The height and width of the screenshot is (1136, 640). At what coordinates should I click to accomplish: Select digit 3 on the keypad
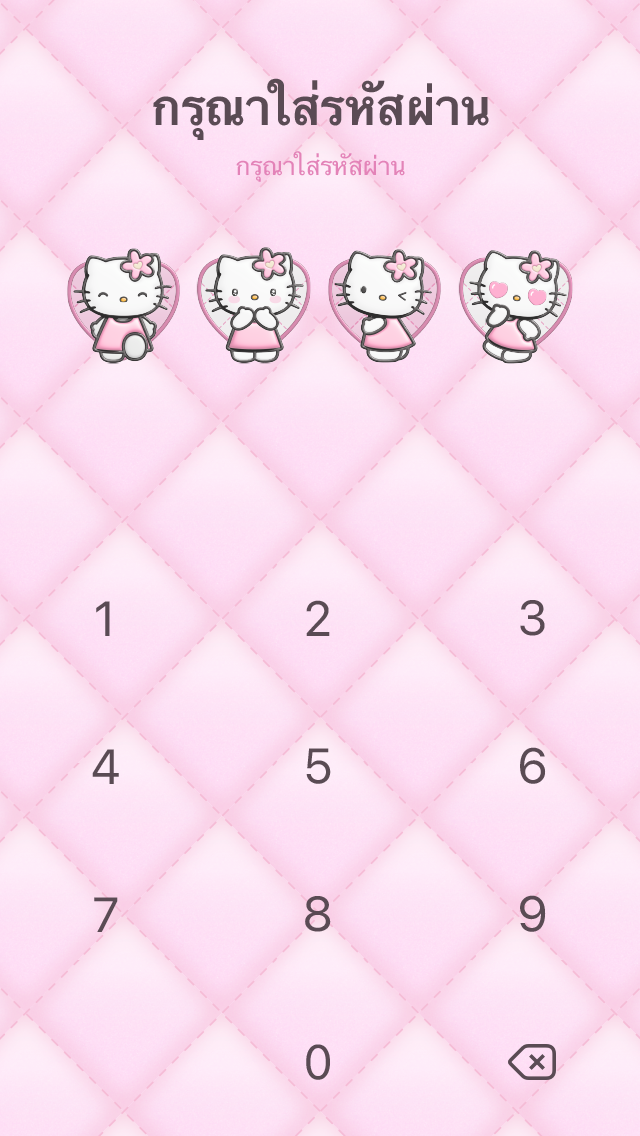[x=532, y=619]
